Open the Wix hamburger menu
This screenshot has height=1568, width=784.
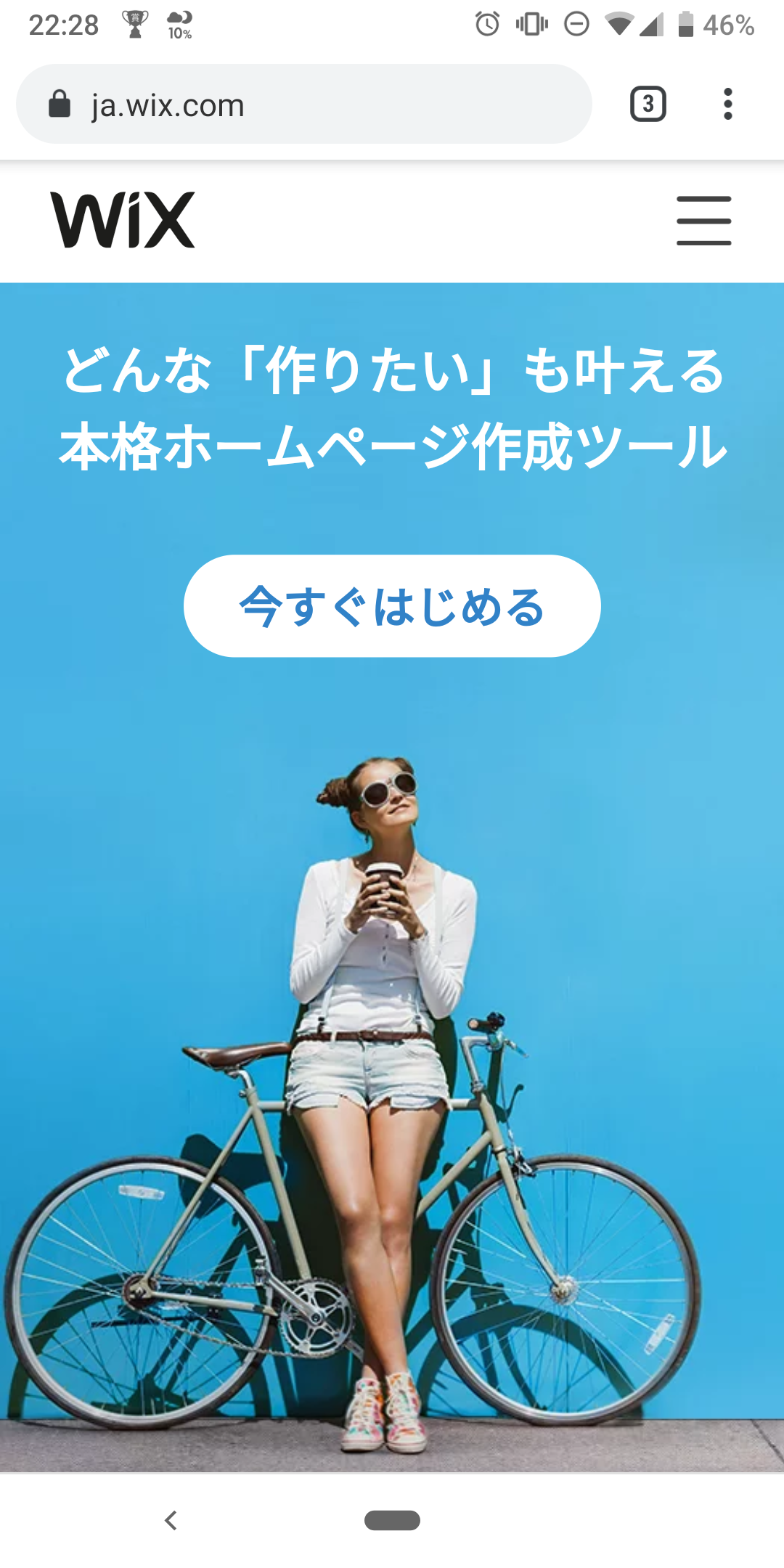(703, 221)
